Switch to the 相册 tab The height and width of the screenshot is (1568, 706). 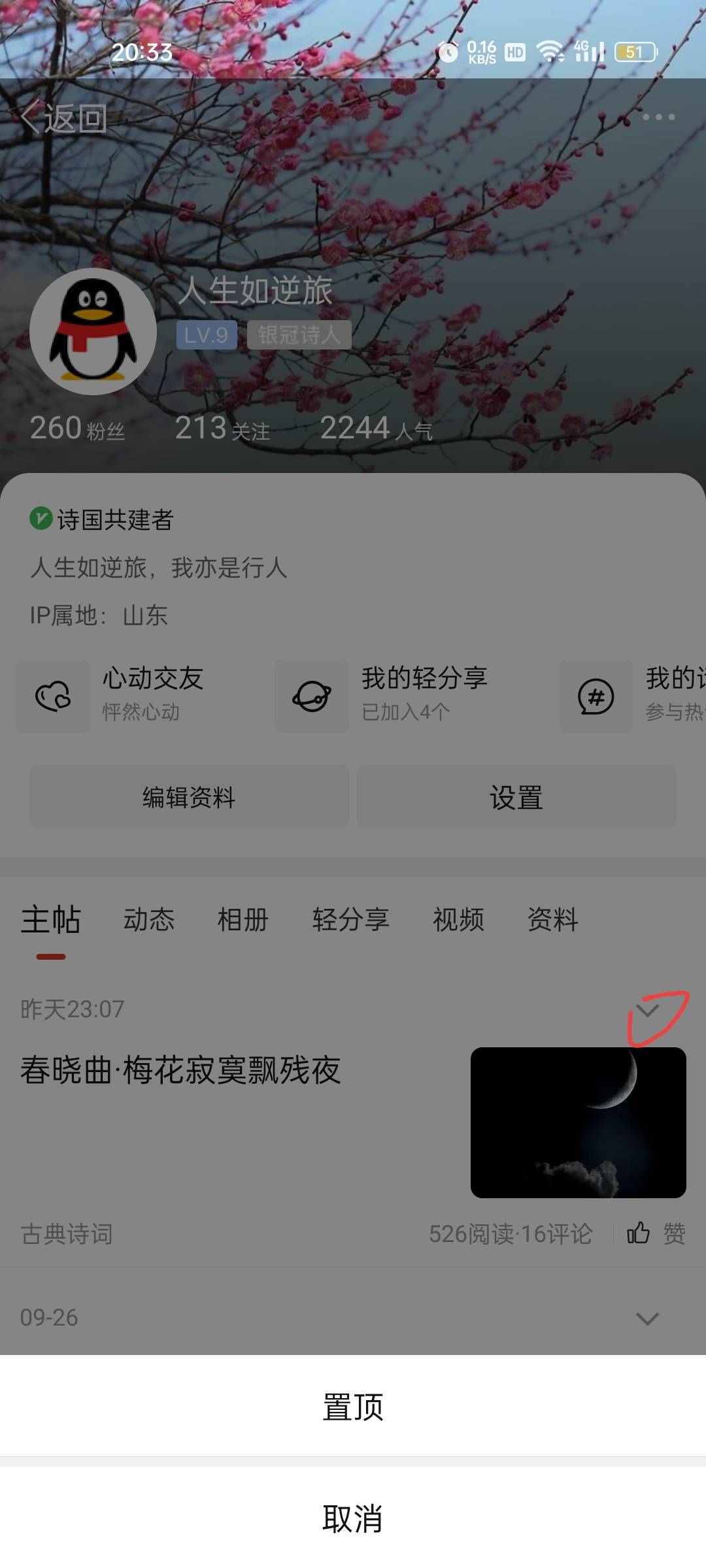(x=243, y=920)
